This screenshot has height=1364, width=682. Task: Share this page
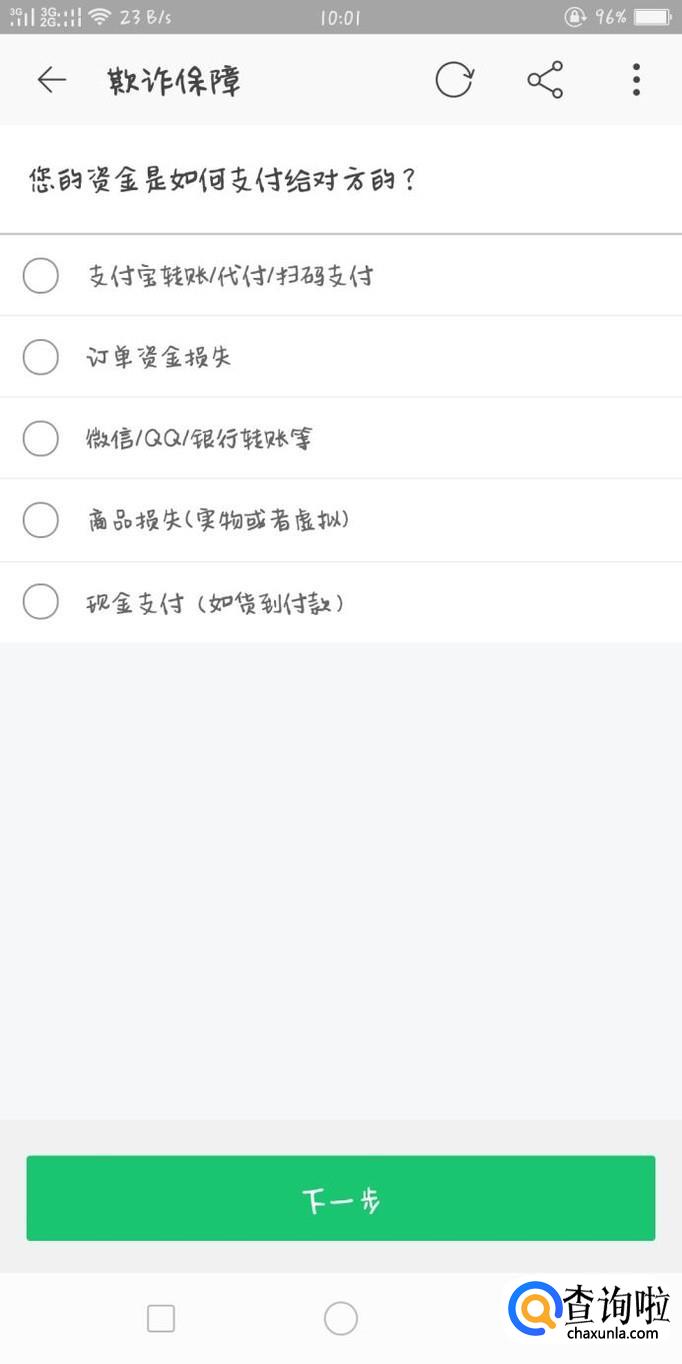[545, 80]
